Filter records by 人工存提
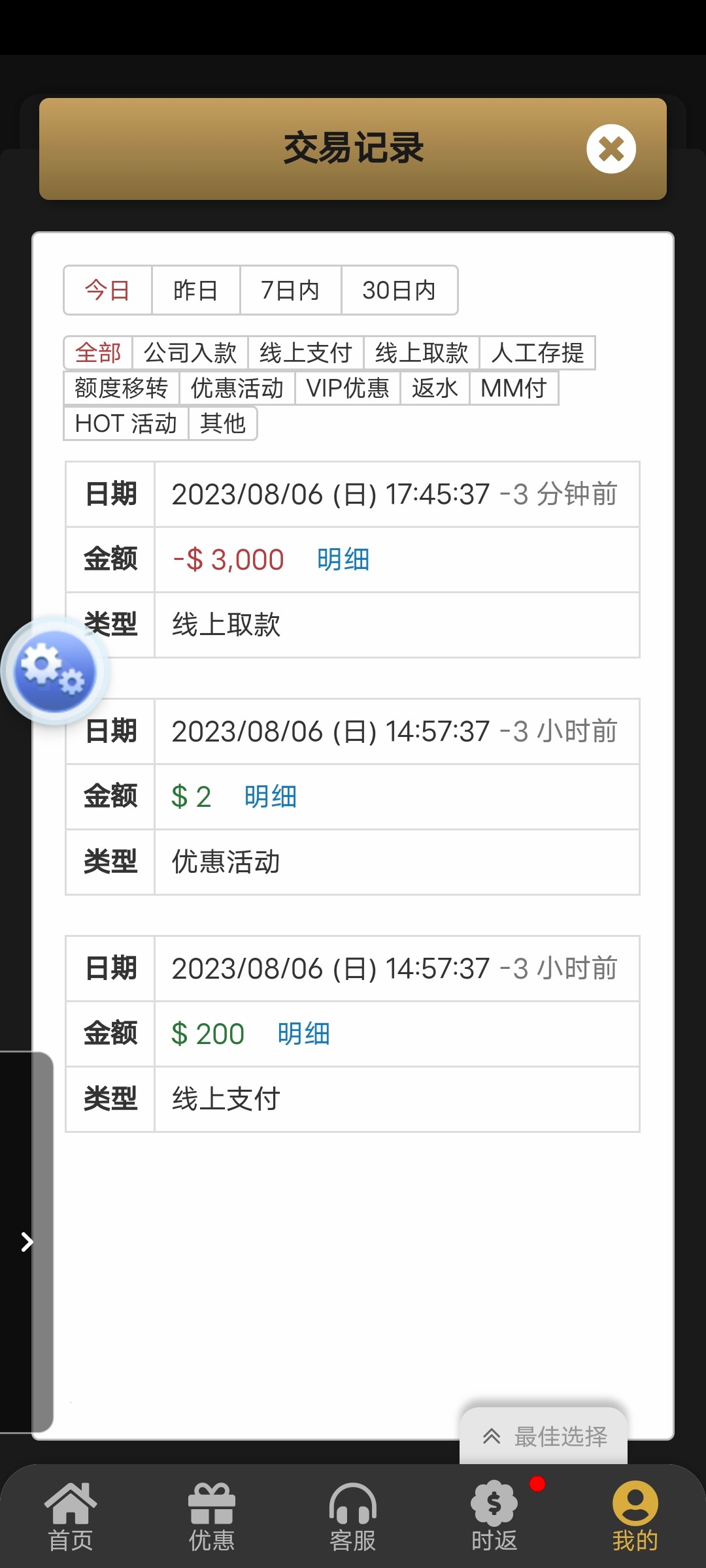Image resolution: width=706 pixels, height=1568 pixels. pos(537,353)
